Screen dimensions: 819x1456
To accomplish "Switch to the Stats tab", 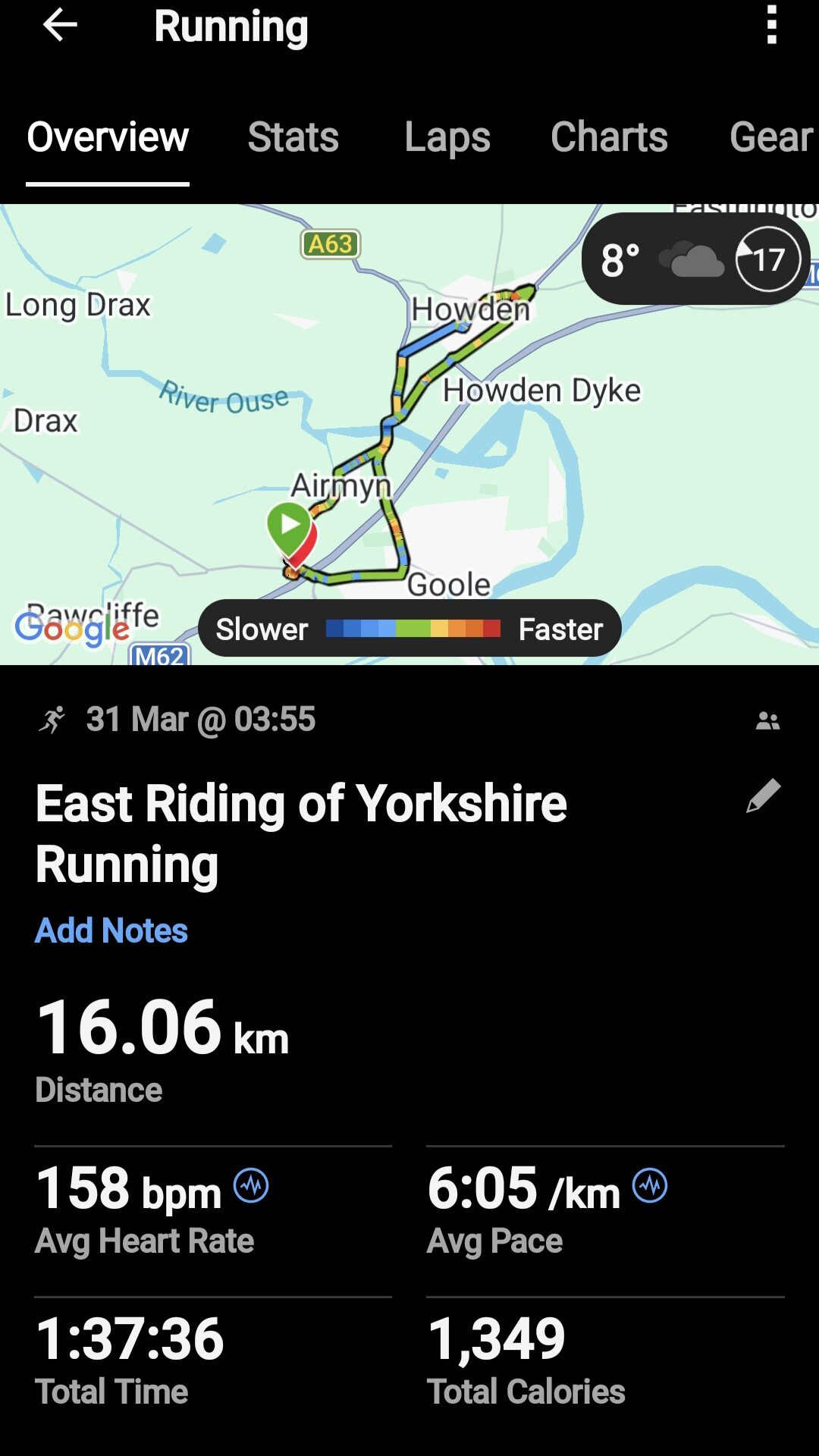I will 293,137.
